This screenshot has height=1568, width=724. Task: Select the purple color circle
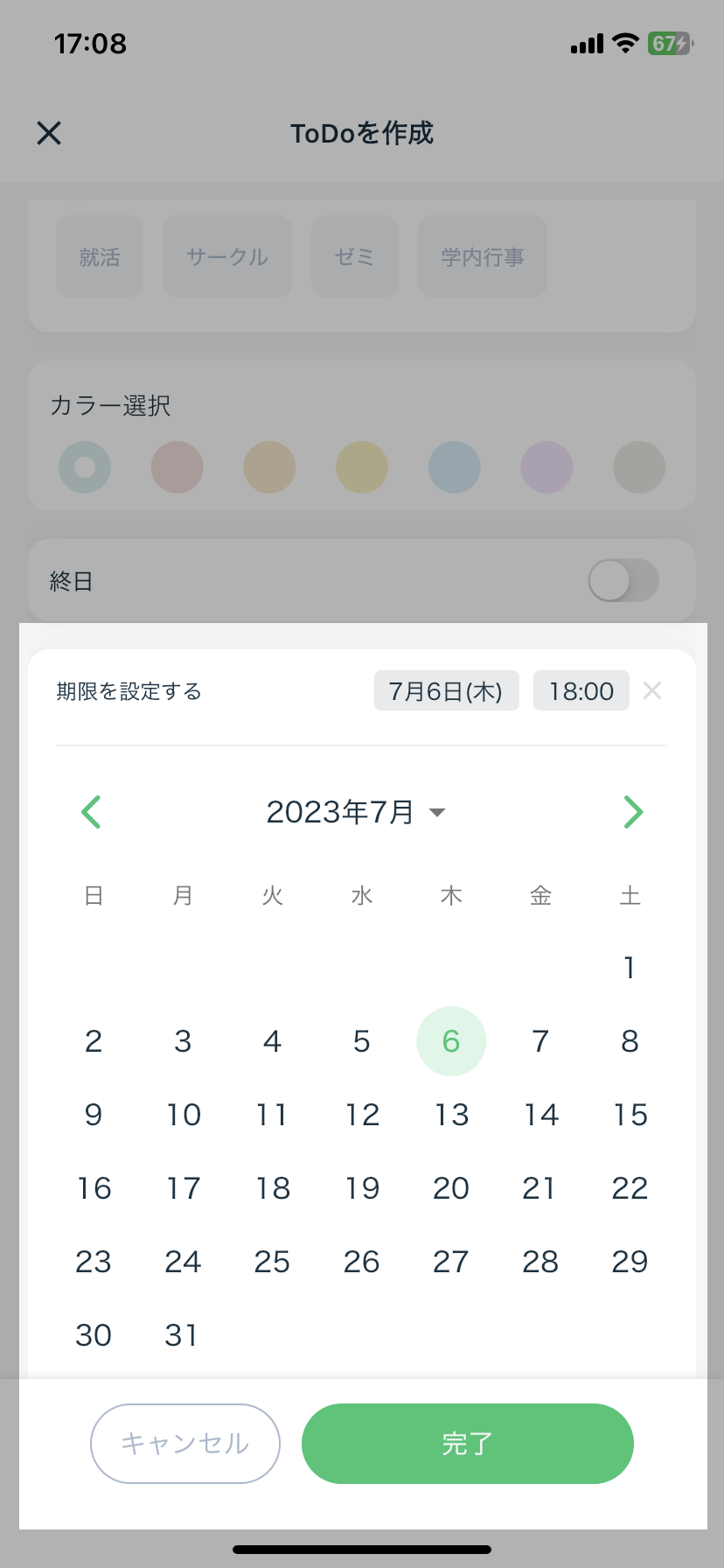point(546,467)
